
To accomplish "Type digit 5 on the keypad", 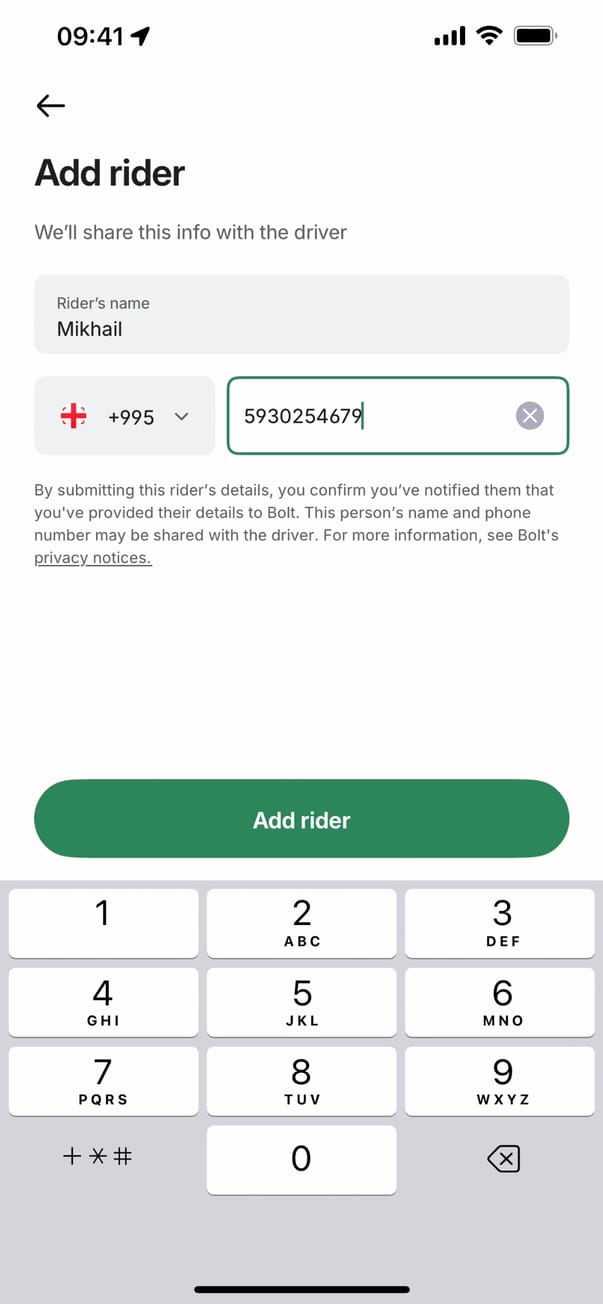I will [301, 1001].
